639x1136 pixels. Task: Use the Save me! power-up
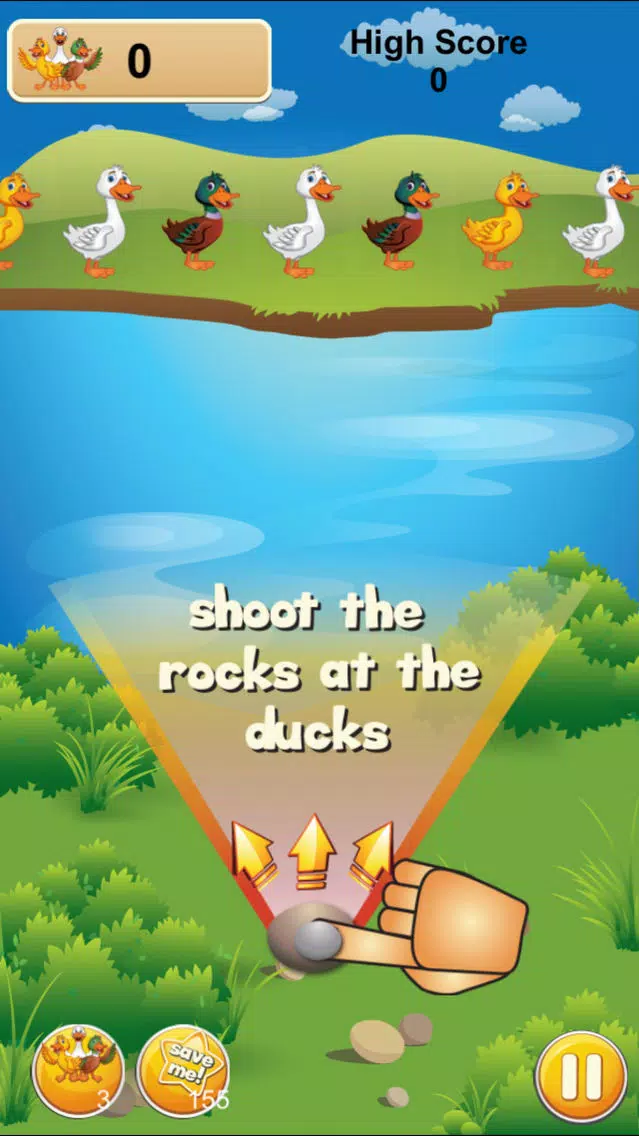[183, 1071]
